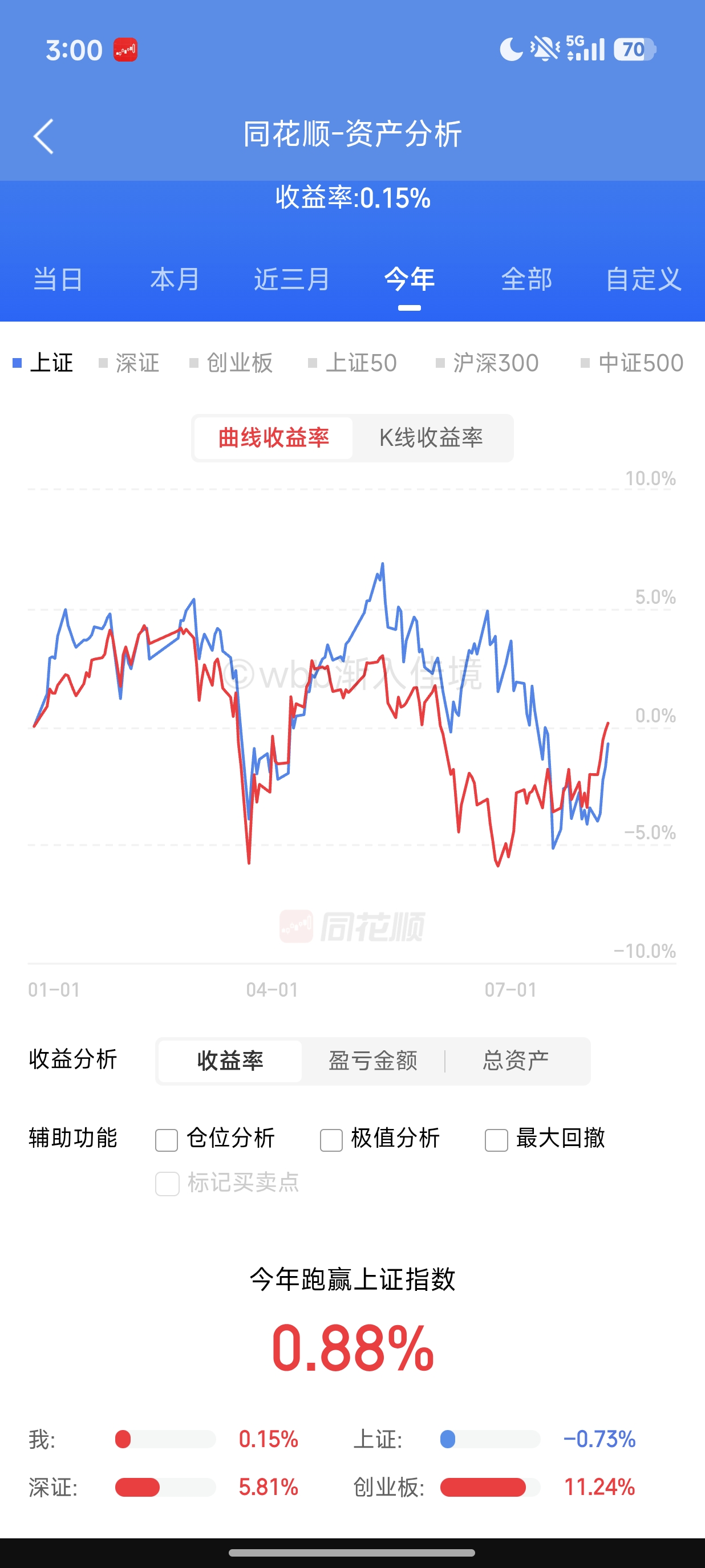Choose the 自定义 time range tab
Viewport: 705px width, 1568px height.
(643, 279)
